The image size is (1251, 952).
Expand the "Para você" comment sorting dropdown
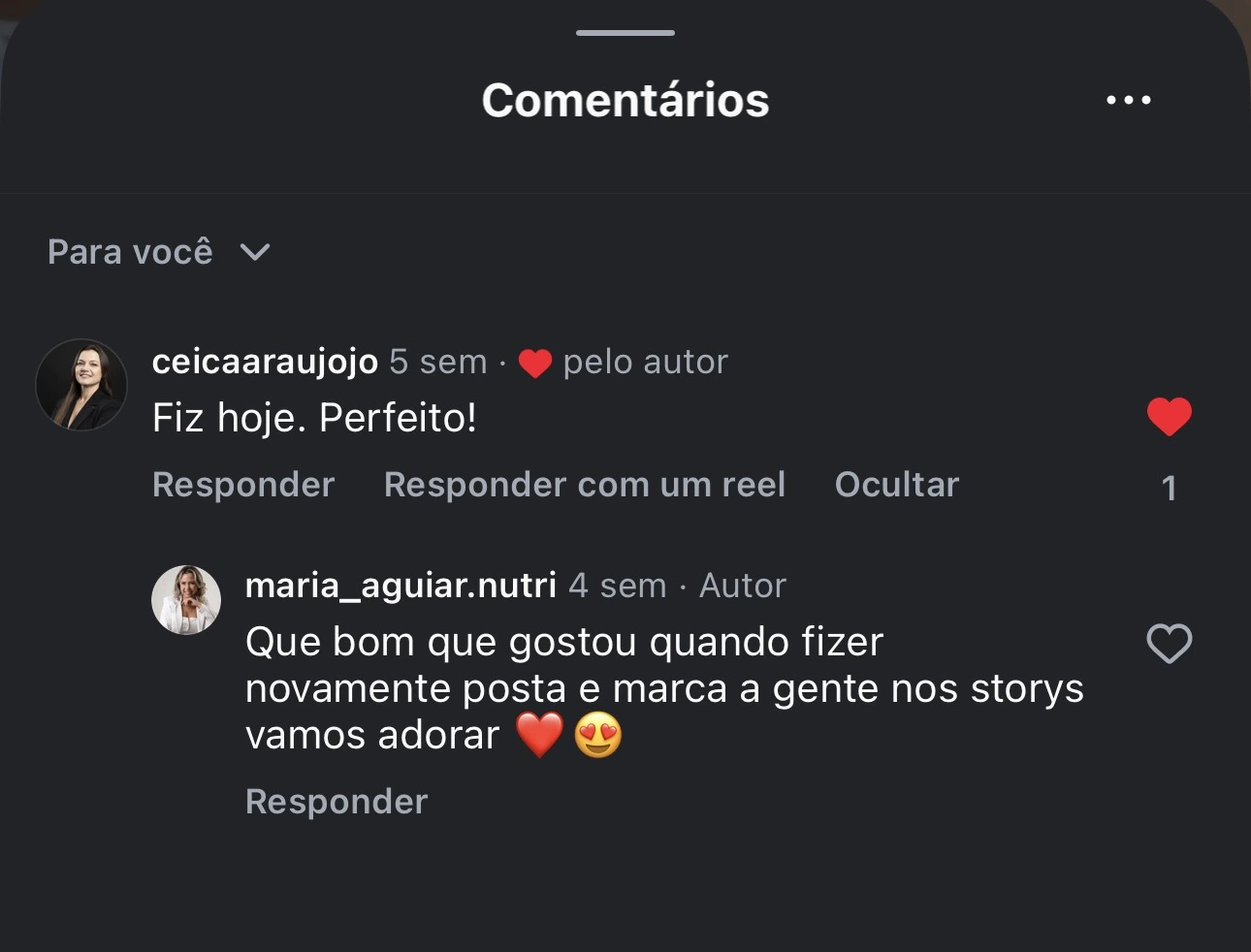(x=159, y=252)
